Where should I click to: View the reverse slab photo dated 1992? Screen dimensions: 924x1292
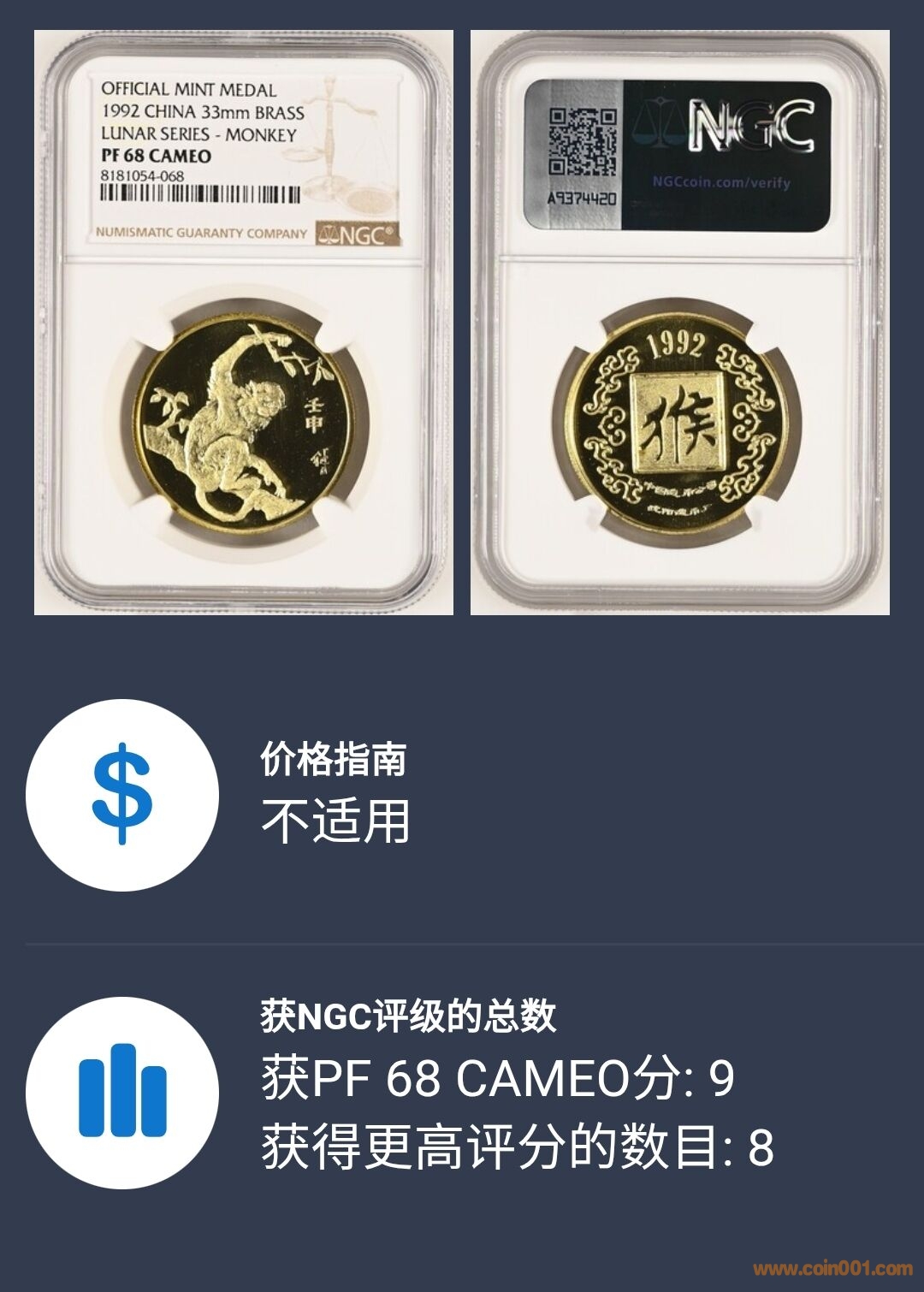pyautogui.click(x=679, y=323)
